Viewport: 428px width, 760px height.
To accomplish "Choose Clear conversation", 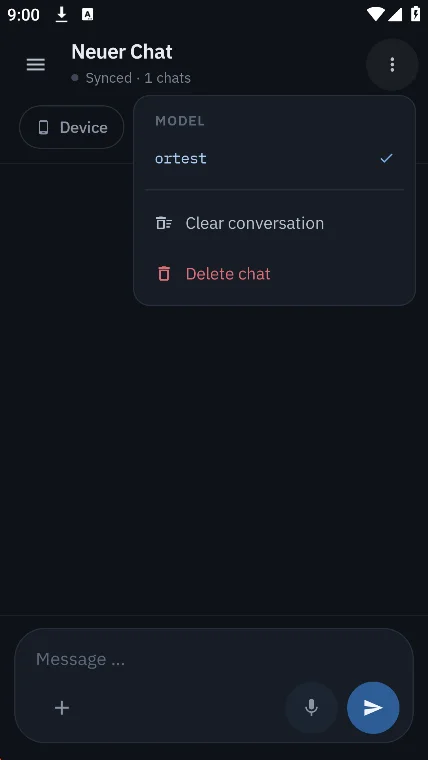I will click(274, 223).
